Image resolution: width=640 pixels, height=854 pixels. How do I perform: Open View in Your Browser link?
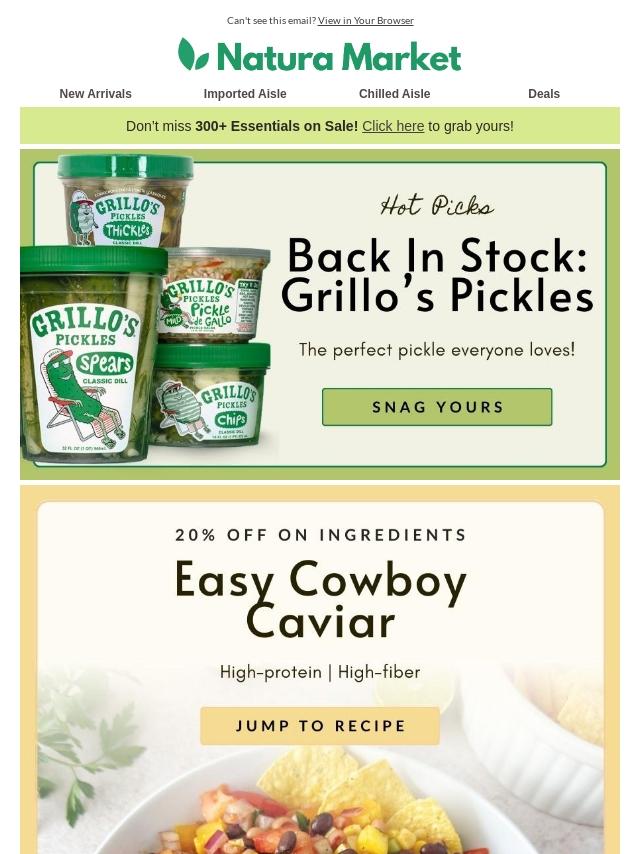pos(365,20)
